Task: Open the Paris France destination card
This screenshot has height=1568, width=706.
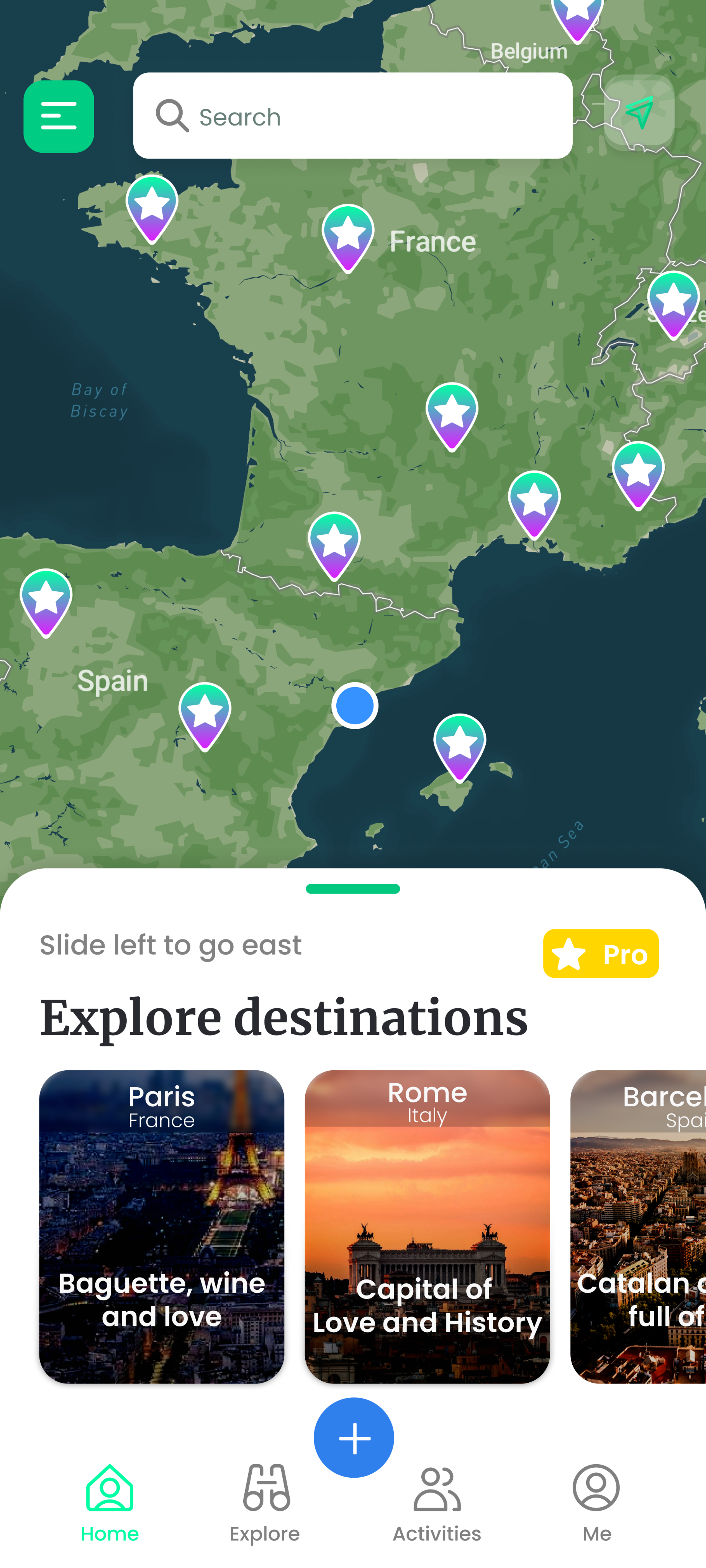Action: pyautogui.click(x=161, y=1226)
